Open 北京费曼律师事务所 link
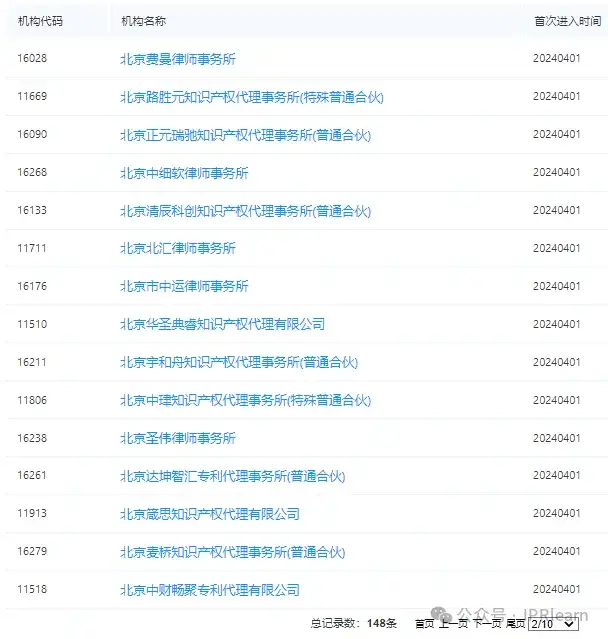 [x=178, y=59]
